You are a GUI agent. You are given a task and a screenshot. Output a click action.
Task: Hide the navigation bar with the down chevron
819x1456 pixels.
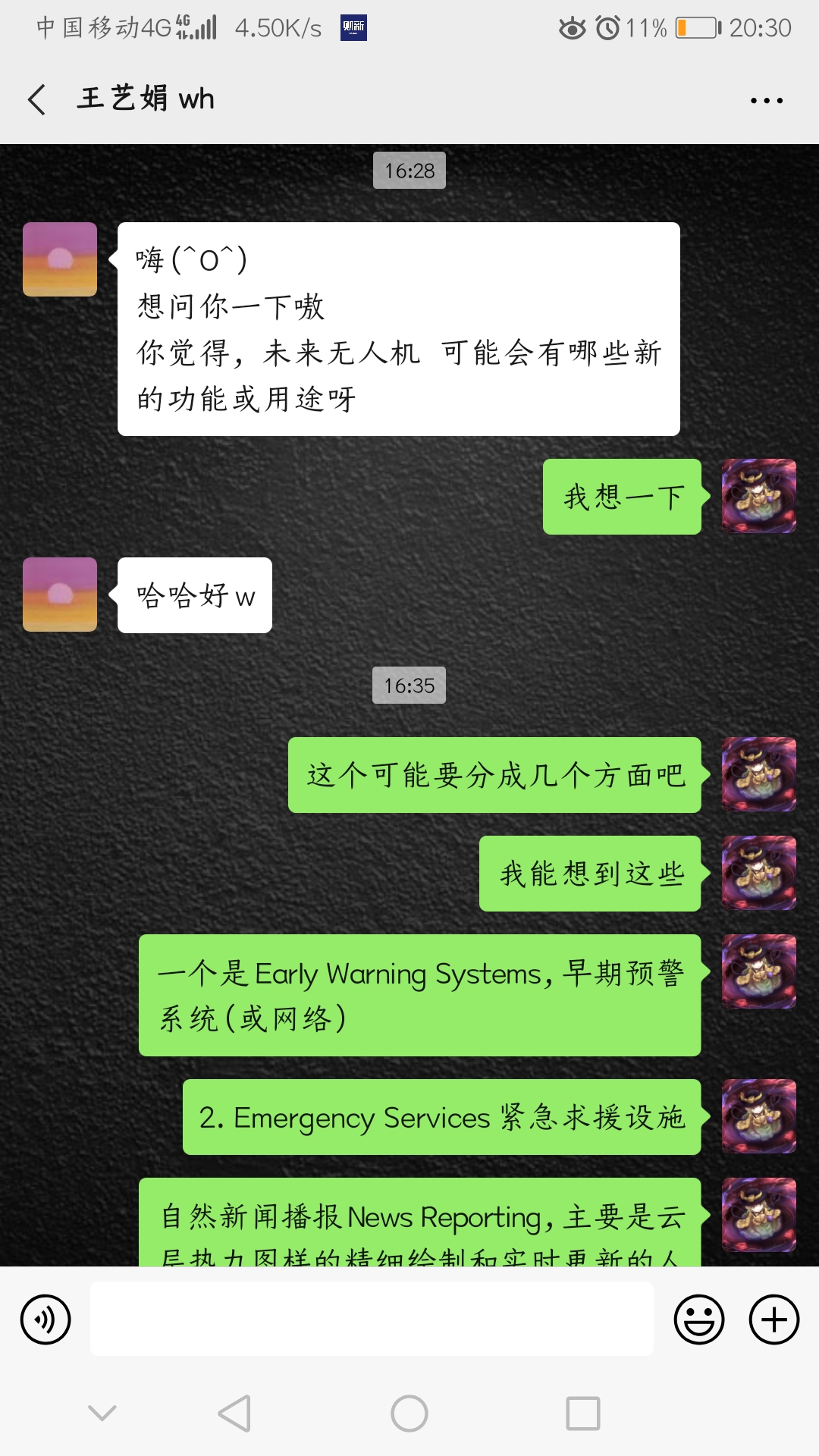[102, 1413]
